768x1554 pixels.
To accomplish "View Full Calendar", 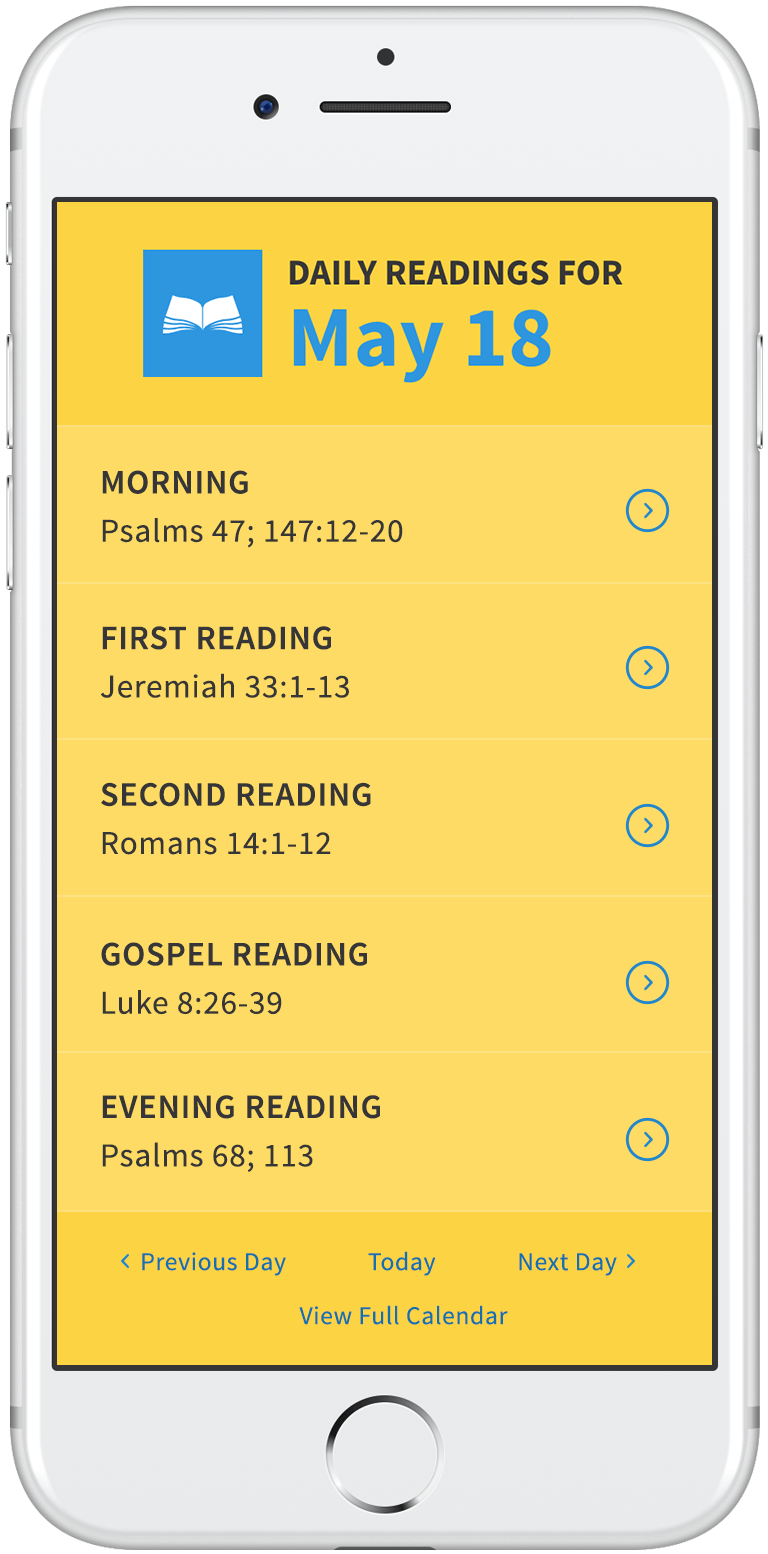I will [x=403, y=1316].
